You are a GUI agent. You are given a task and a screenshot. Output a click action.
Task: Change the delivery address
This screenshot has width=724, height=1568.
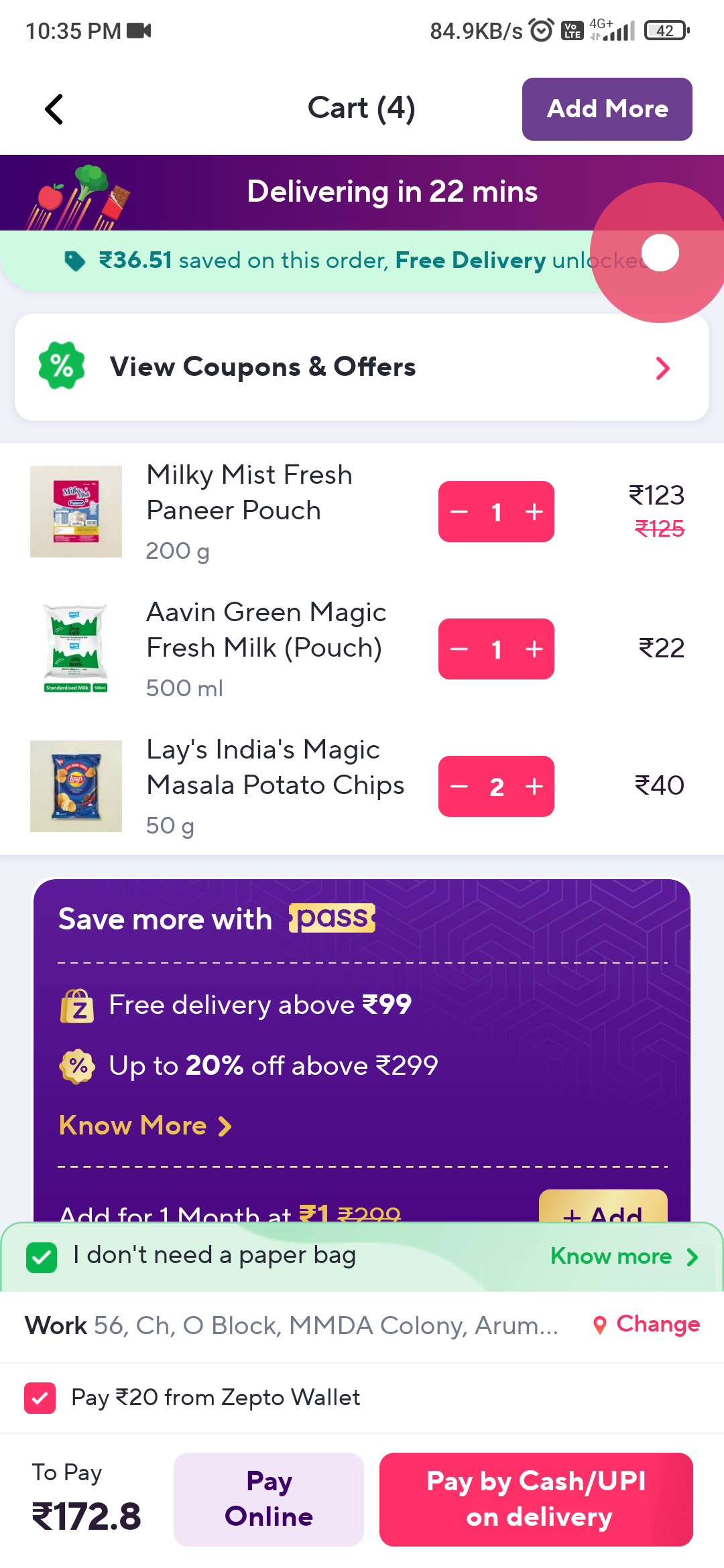pos(647,1324)
